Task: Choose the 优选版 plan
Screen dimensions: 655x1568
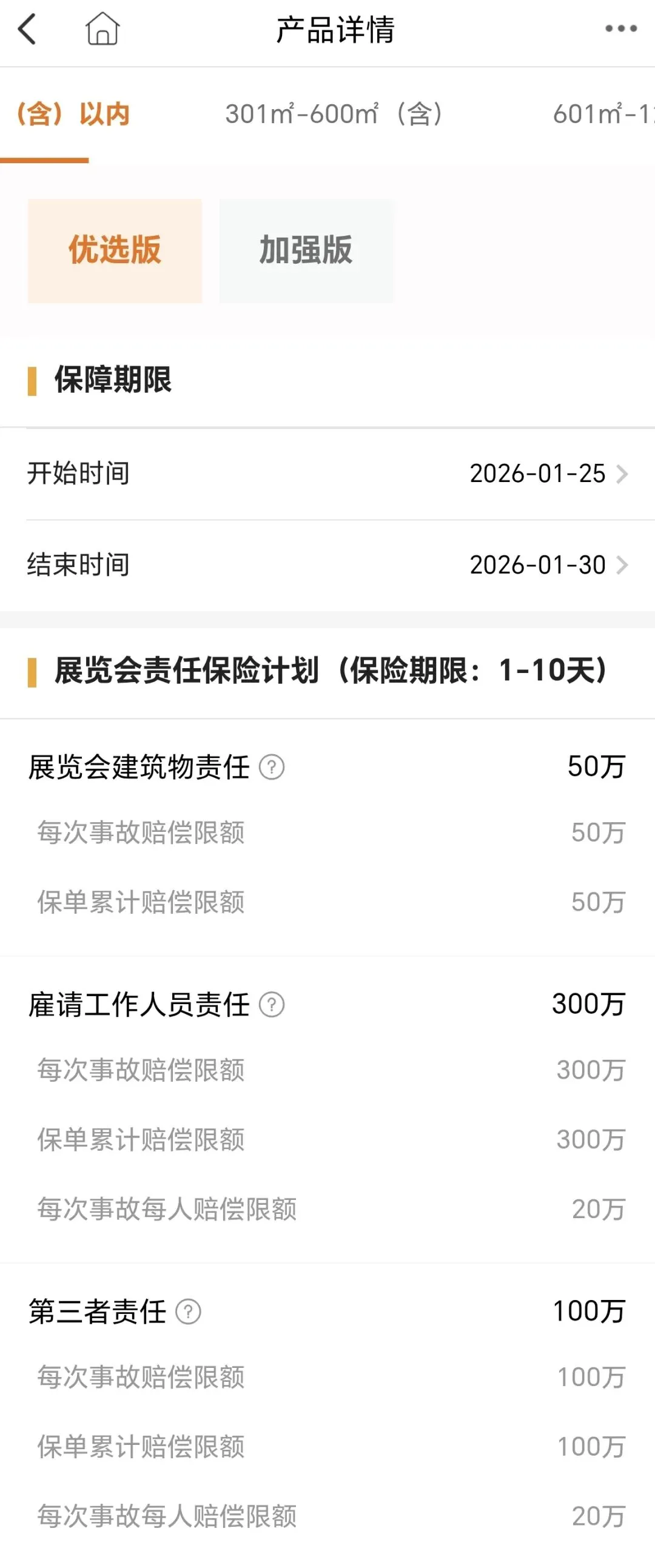Action: [115, 250]
